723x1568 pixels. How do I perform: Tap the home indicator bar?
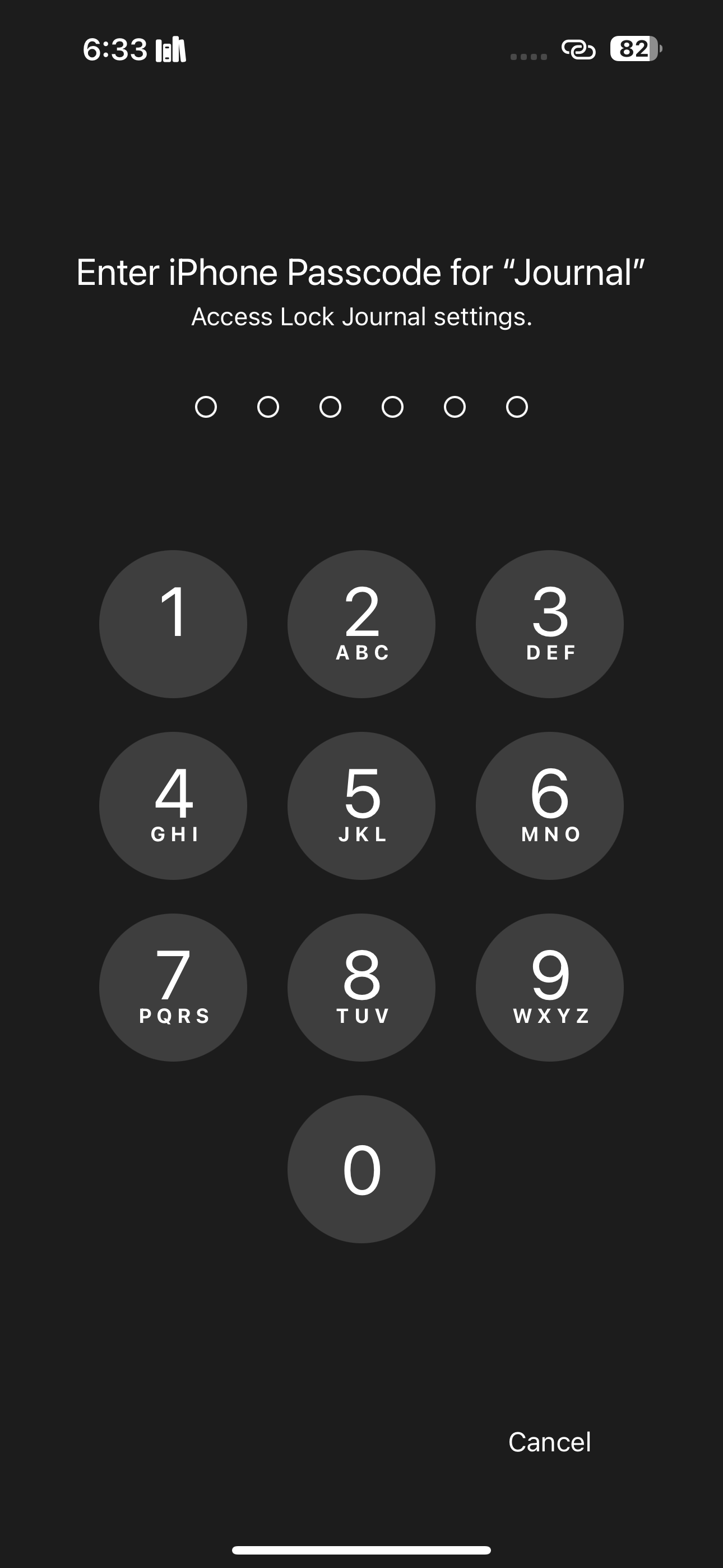pos(361,1548)
